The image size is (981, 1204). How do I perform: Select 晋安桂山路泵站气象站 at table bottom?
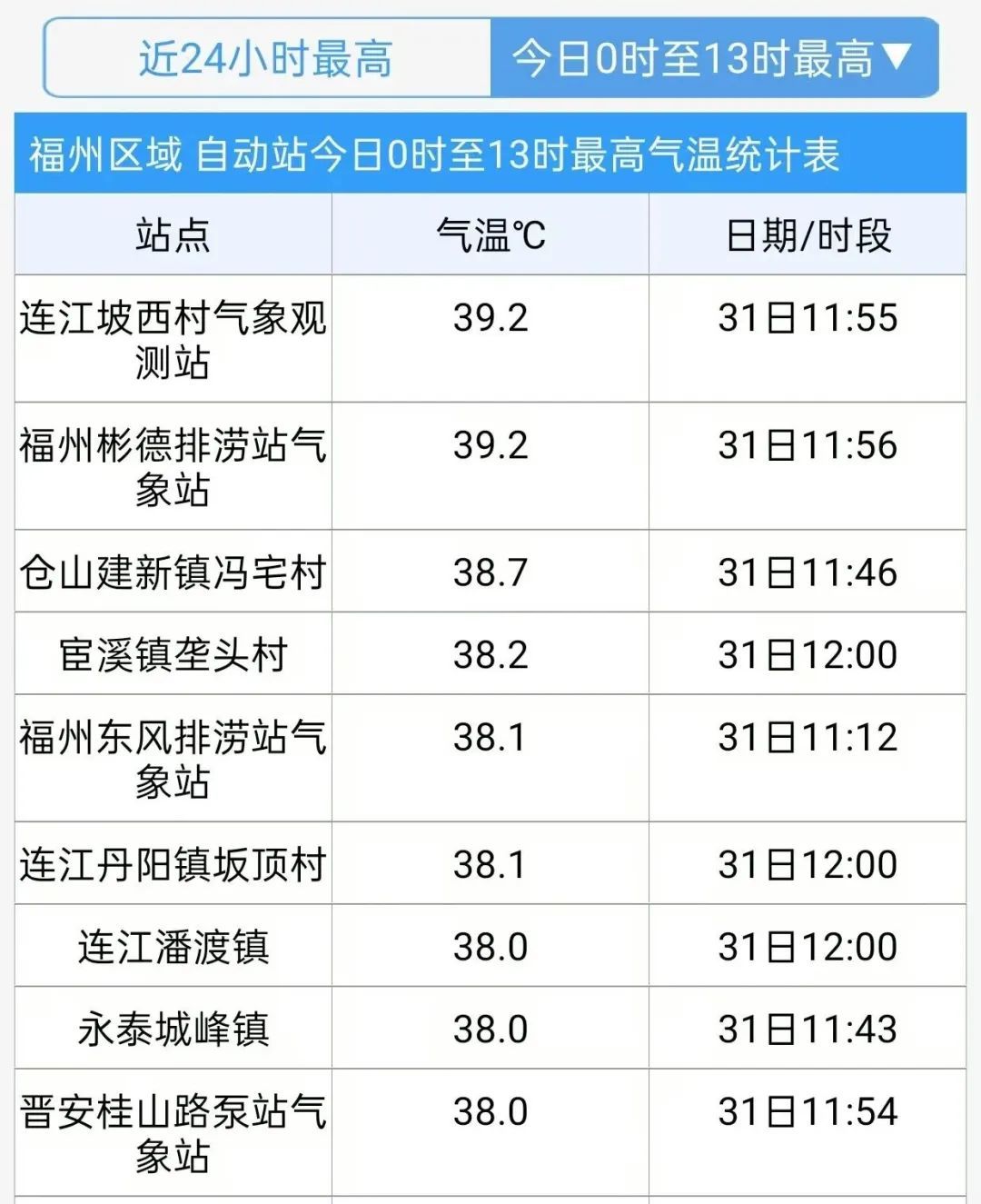173,1132
